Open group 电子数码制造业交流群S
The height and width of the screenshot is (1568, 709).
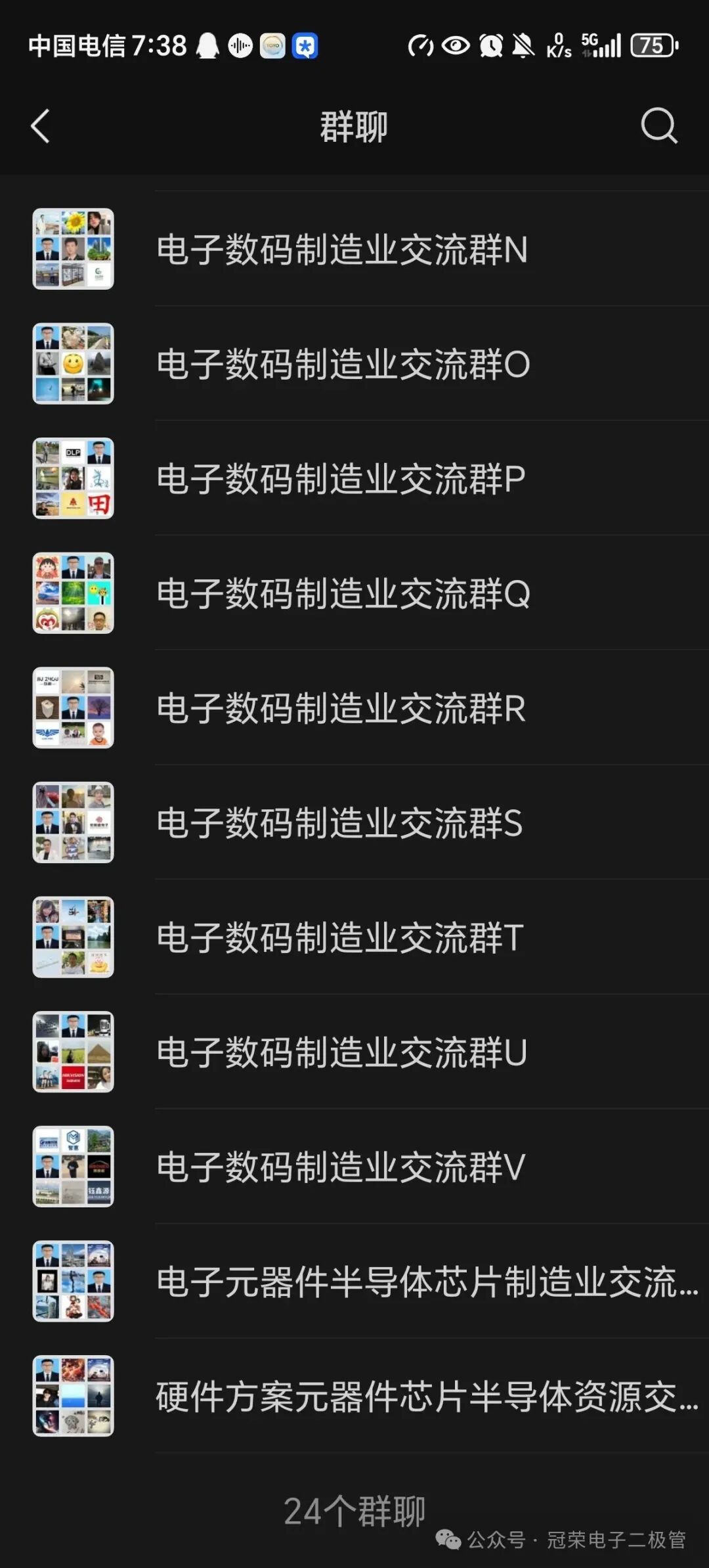(354, 822)
